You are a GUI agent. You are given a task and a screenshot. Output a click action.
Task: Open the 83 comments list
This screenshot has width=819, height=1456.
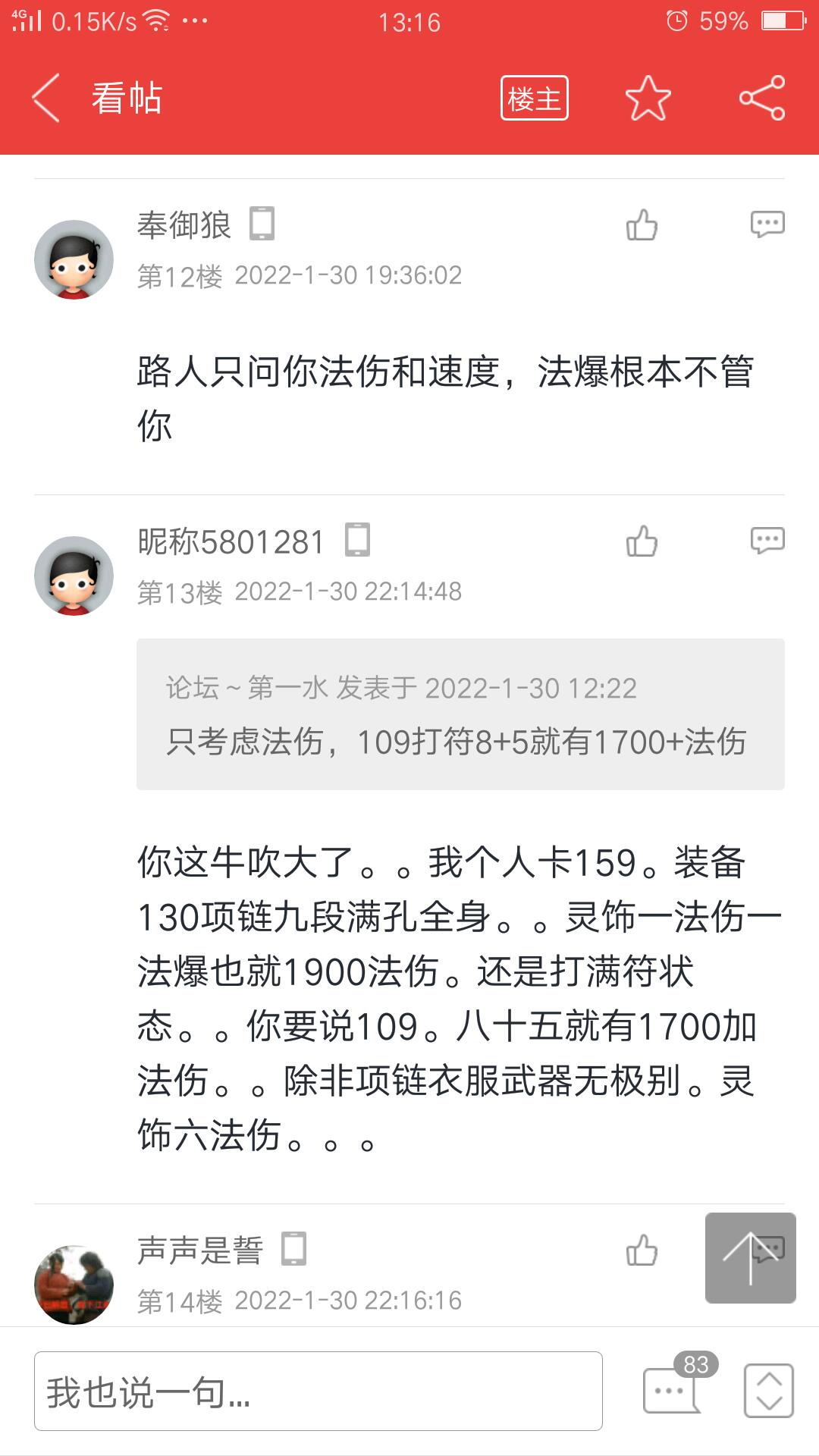pyautogui.click(x=672, y=1389)
